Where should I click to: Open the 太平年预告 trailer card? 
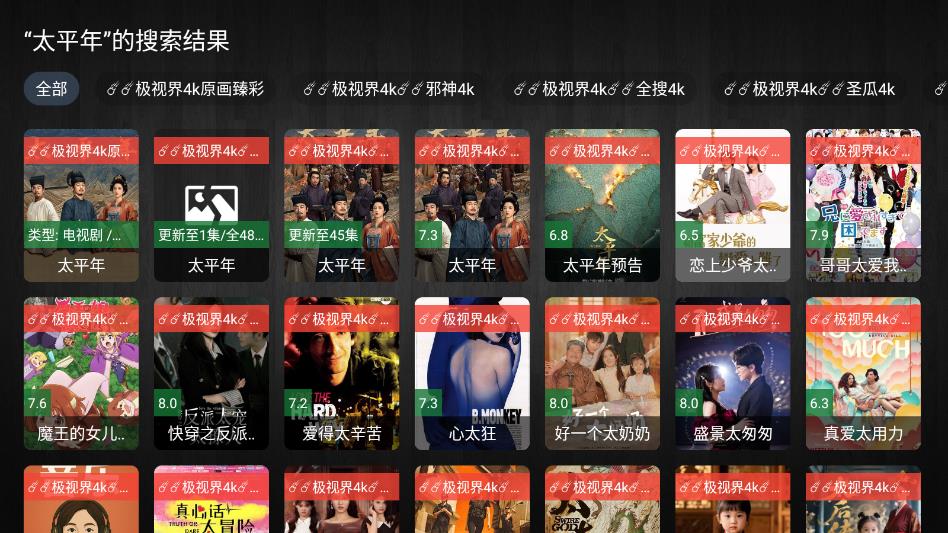(602, 205)
